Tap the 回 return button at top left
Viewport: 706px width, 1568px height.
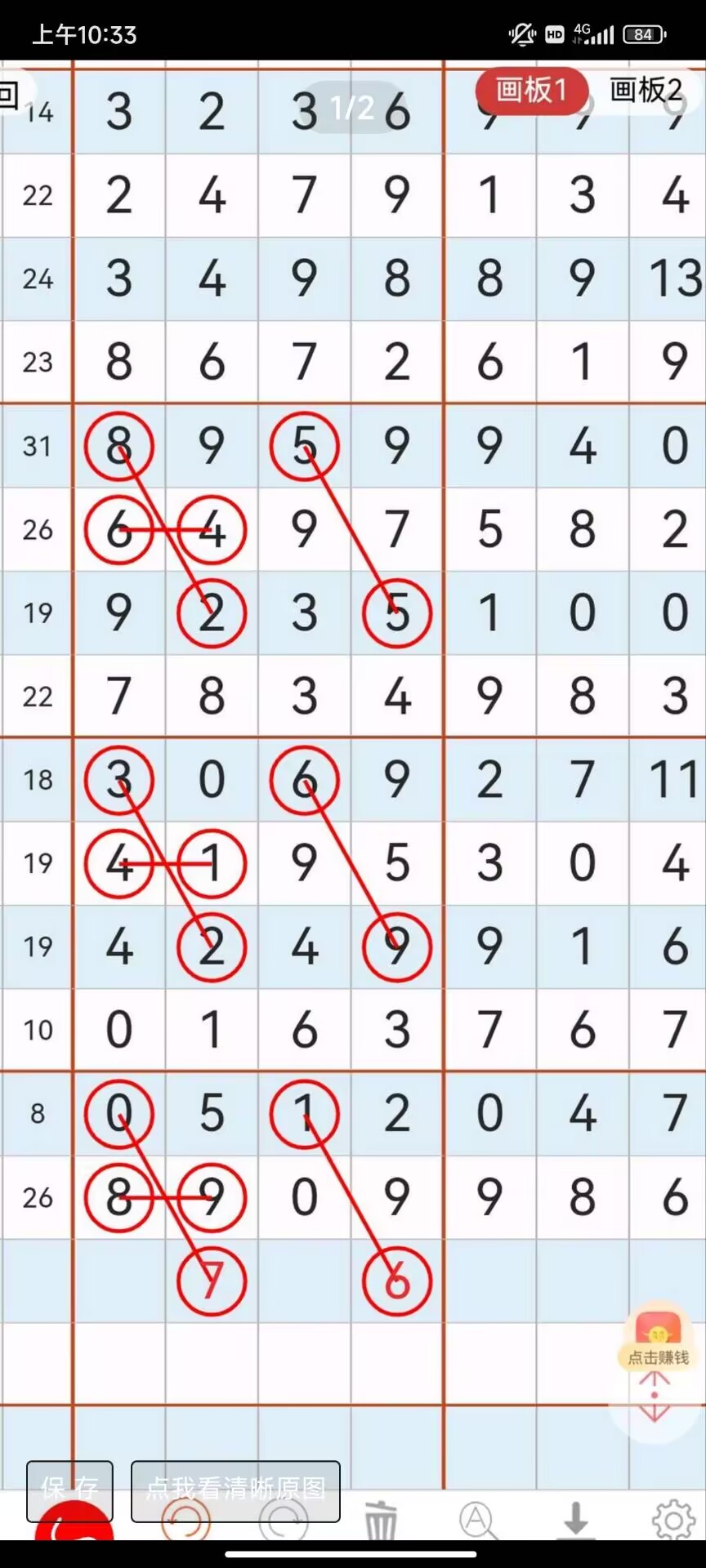(x=10, y=96)
